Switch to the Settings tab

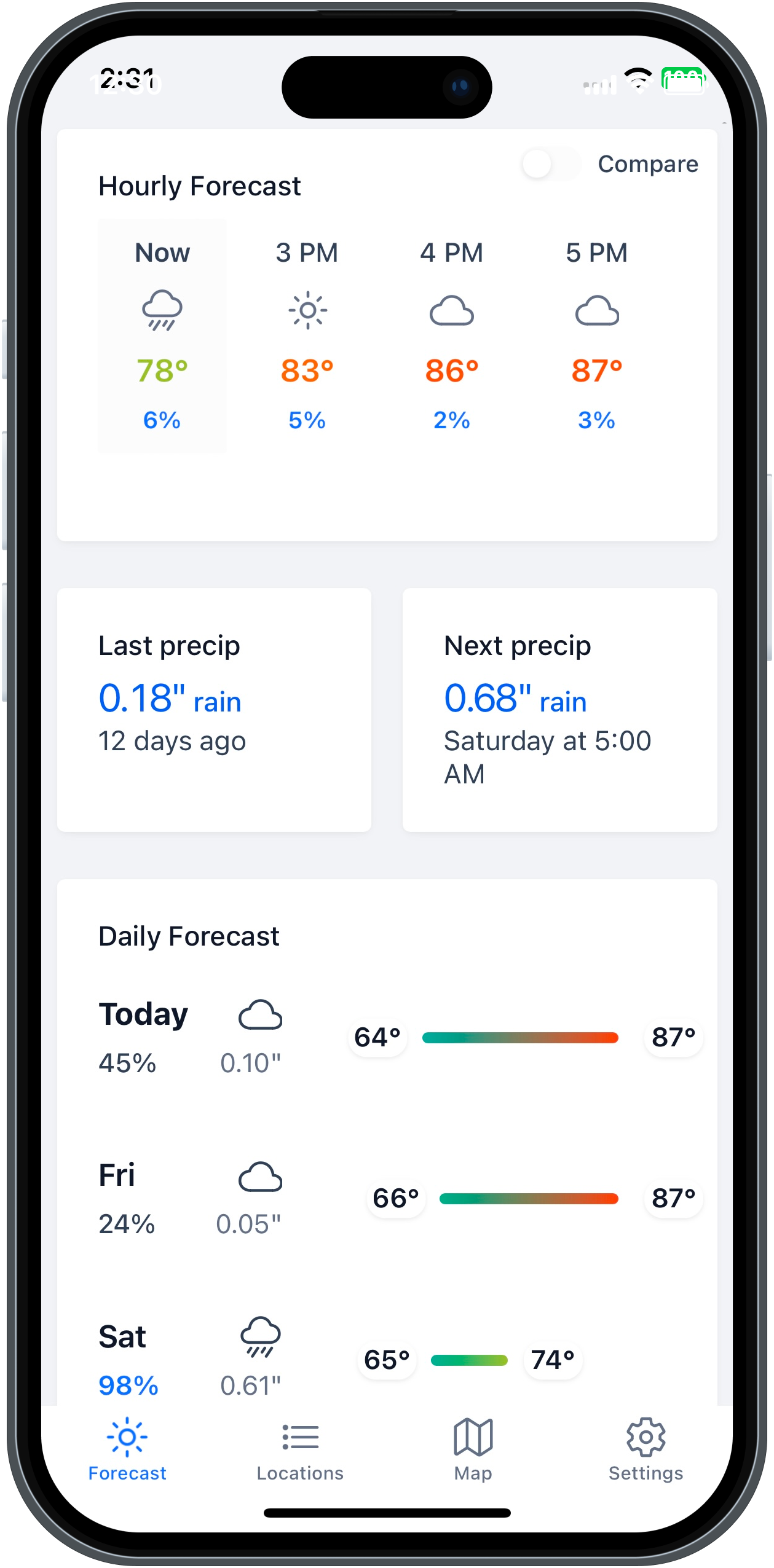point(646,1449)
